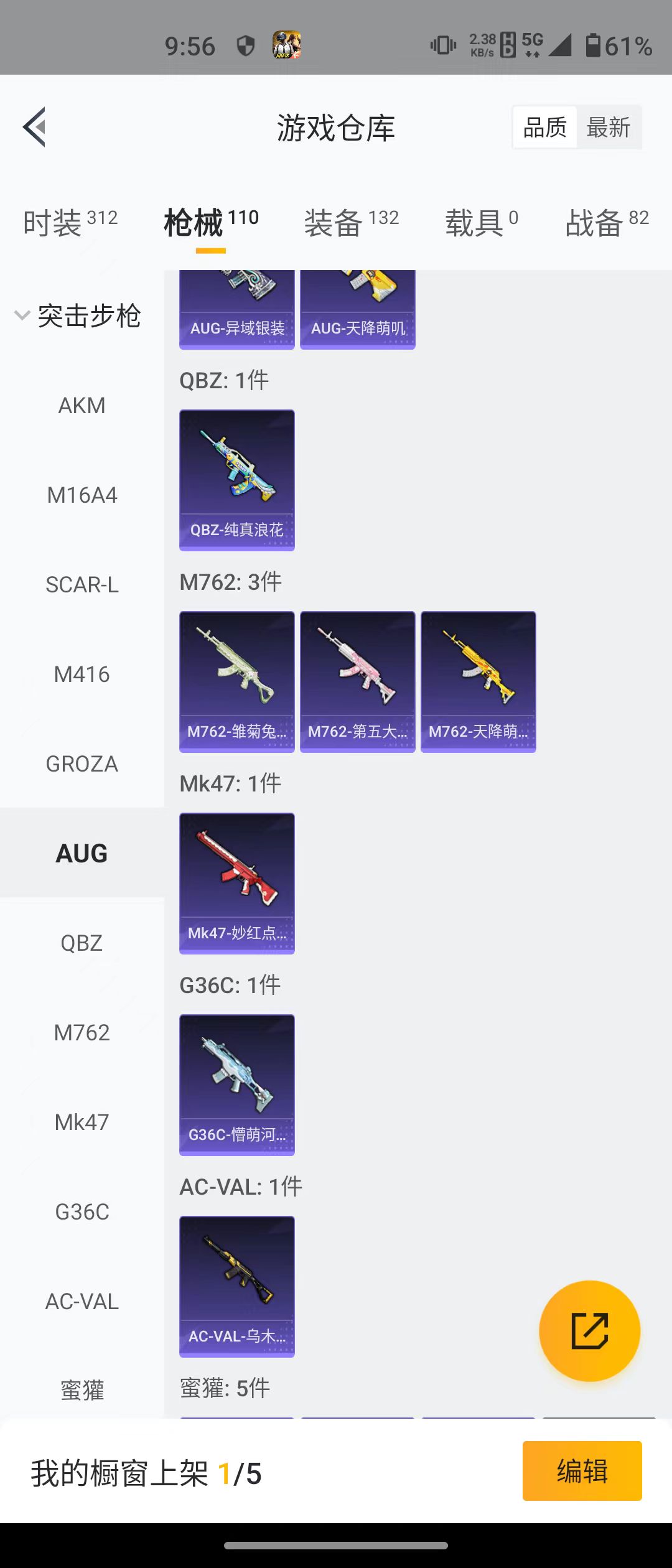Open the AC-VAL-乌木 skin card
This screenshot has height=1568, width=672.
point(237,1286)
